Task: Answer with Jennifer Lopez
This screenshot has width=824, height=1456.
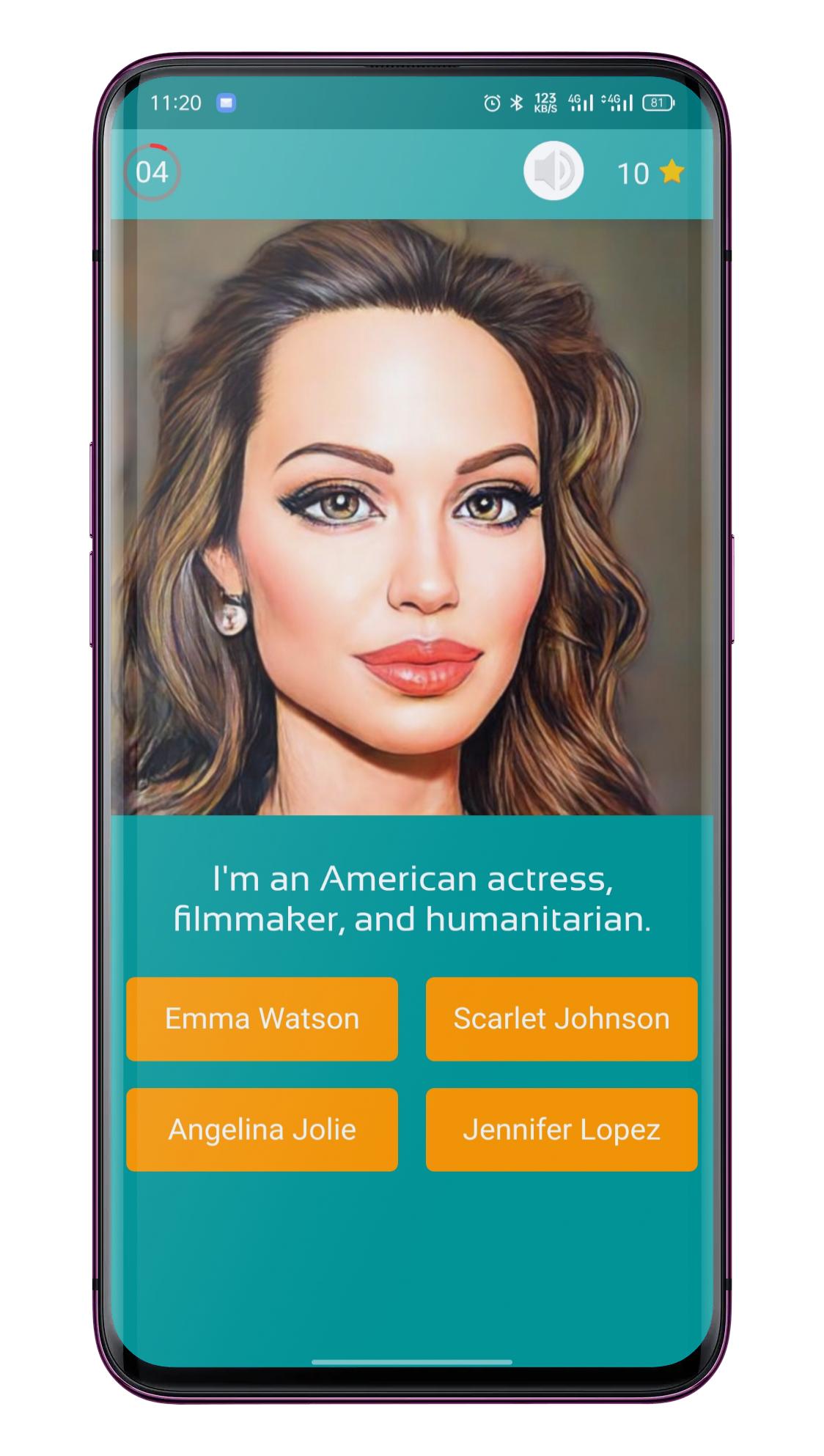Action: click(561, 1129)
